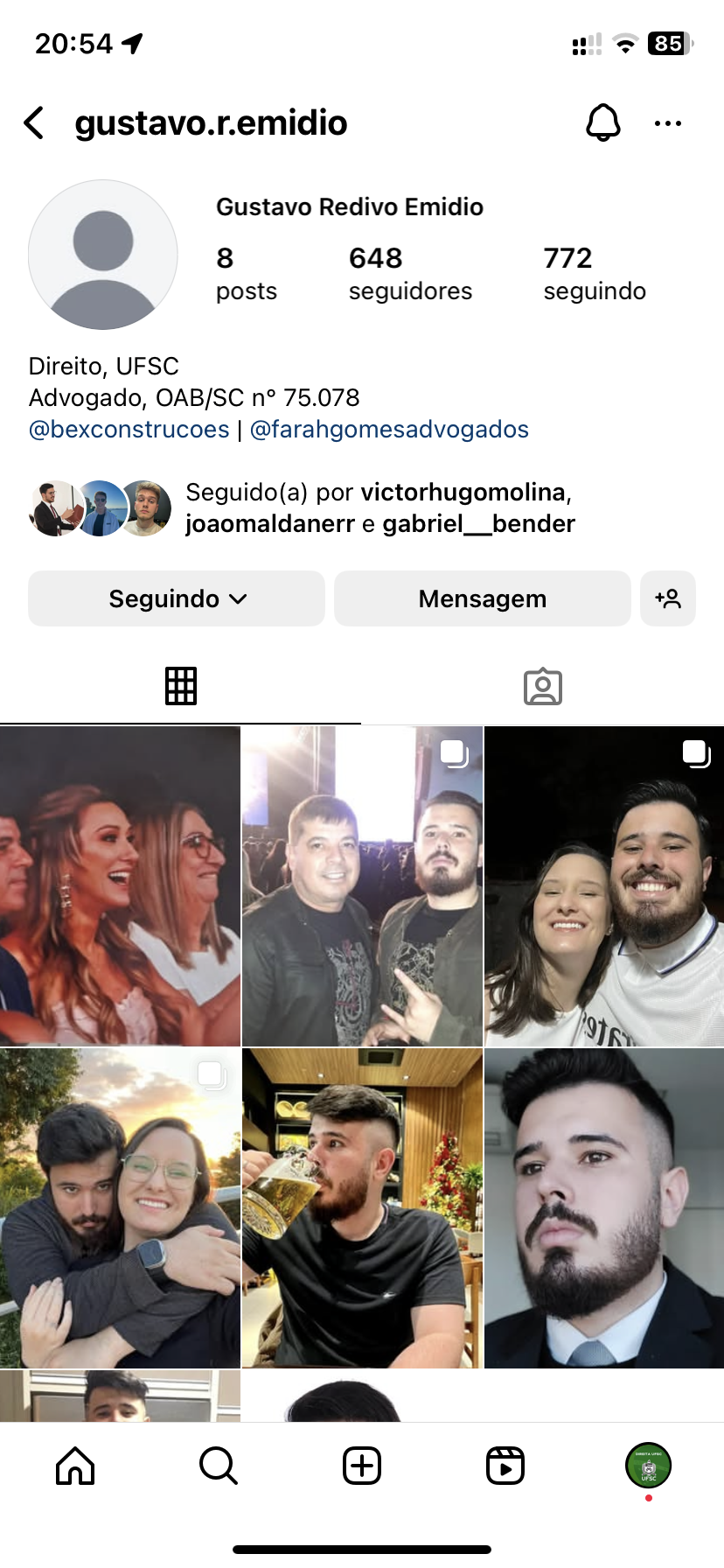Go back from gustavo.r.emidio profile
This screenshot has height=1568, width=724.
pos(34,123)
